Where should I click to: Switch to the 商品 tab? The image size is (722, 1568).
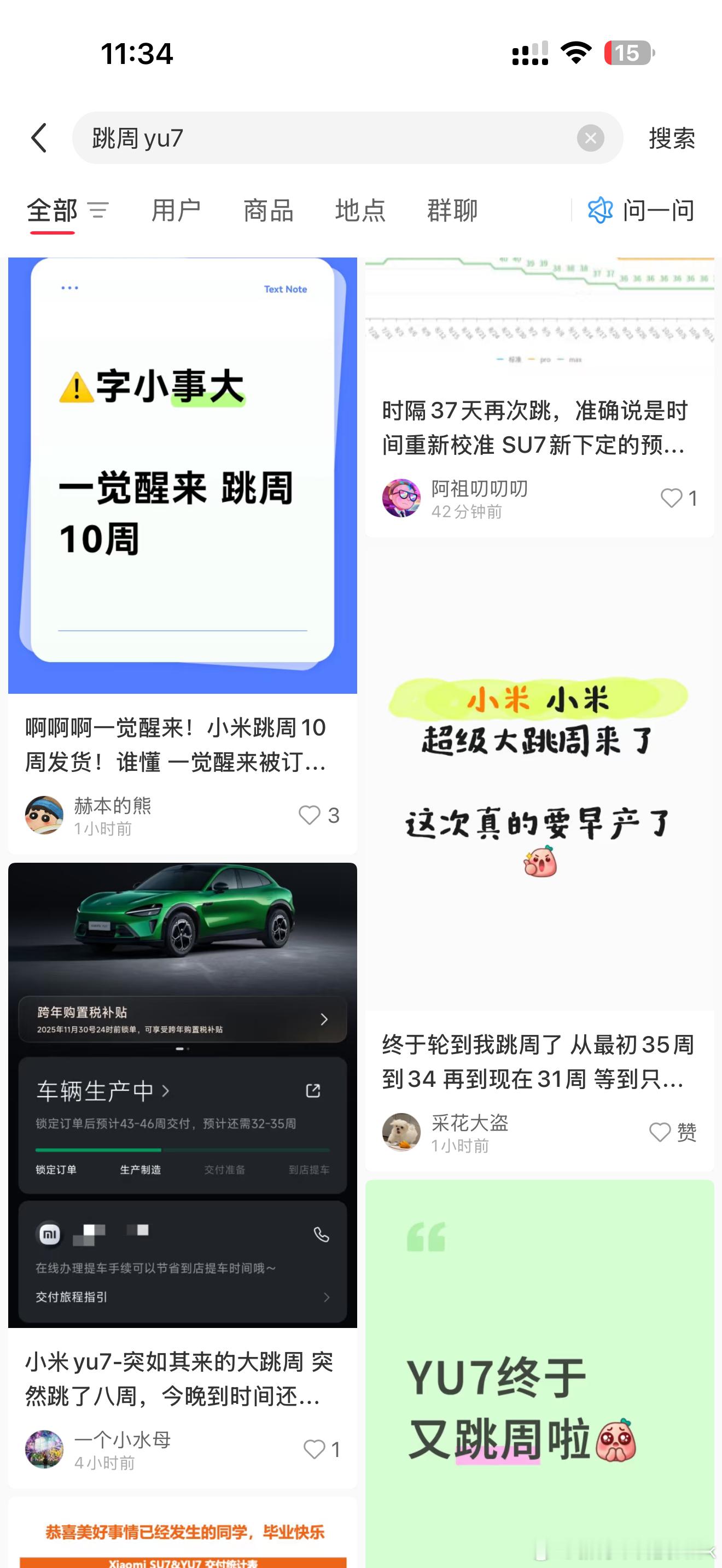click(268, 210)
